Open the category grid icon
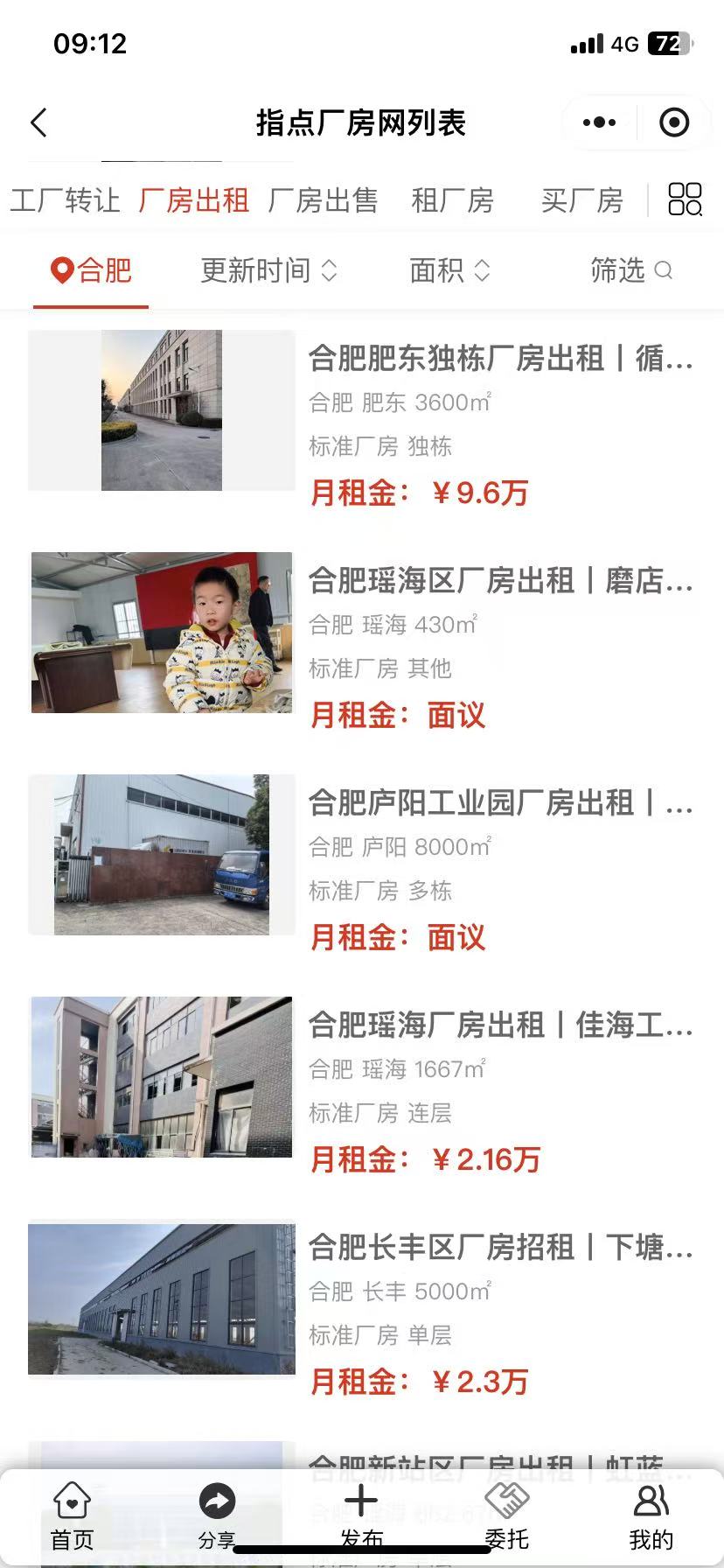 click(685, 199)
